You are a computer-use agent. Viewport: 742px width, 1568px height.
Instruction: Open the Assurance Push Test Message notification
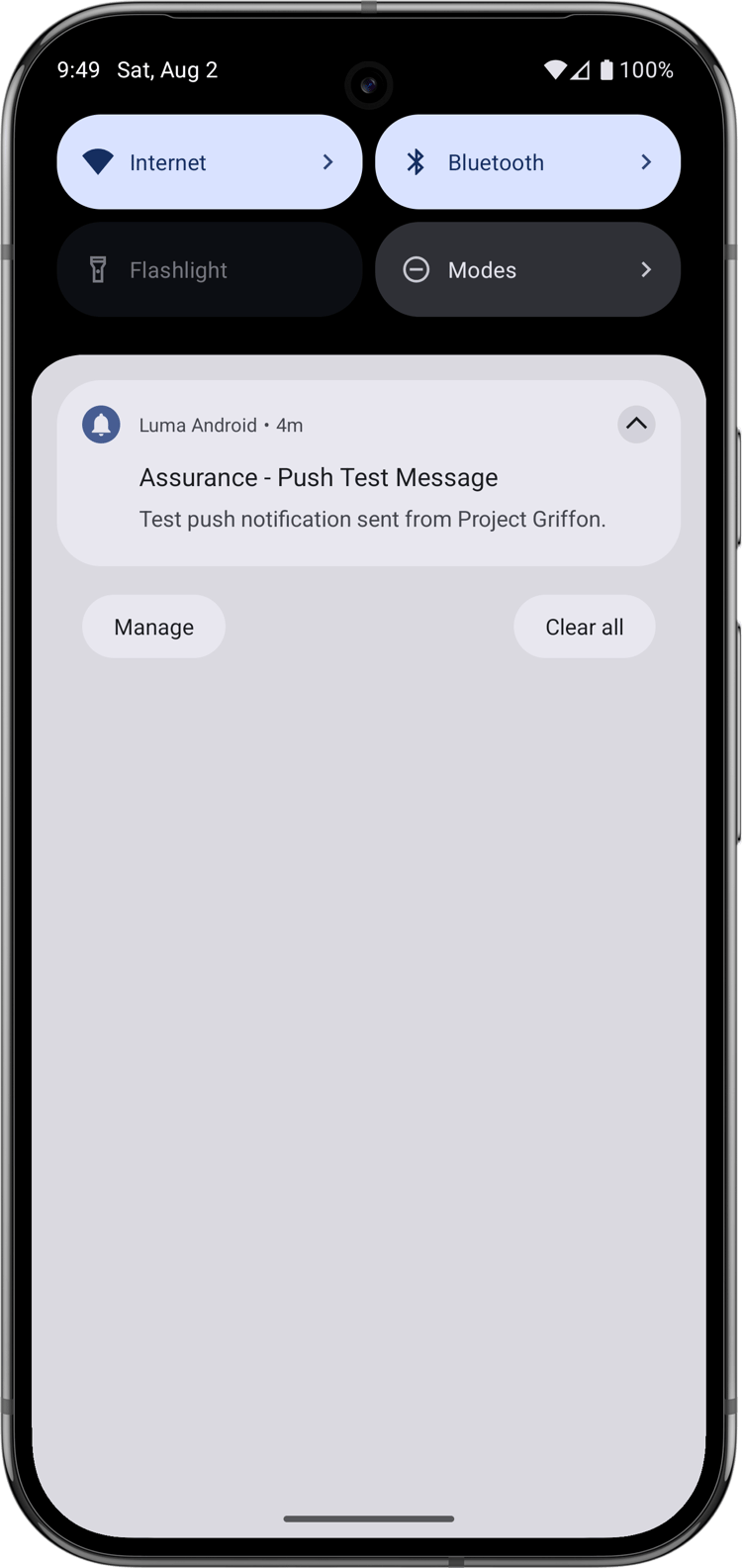point(368,497)
